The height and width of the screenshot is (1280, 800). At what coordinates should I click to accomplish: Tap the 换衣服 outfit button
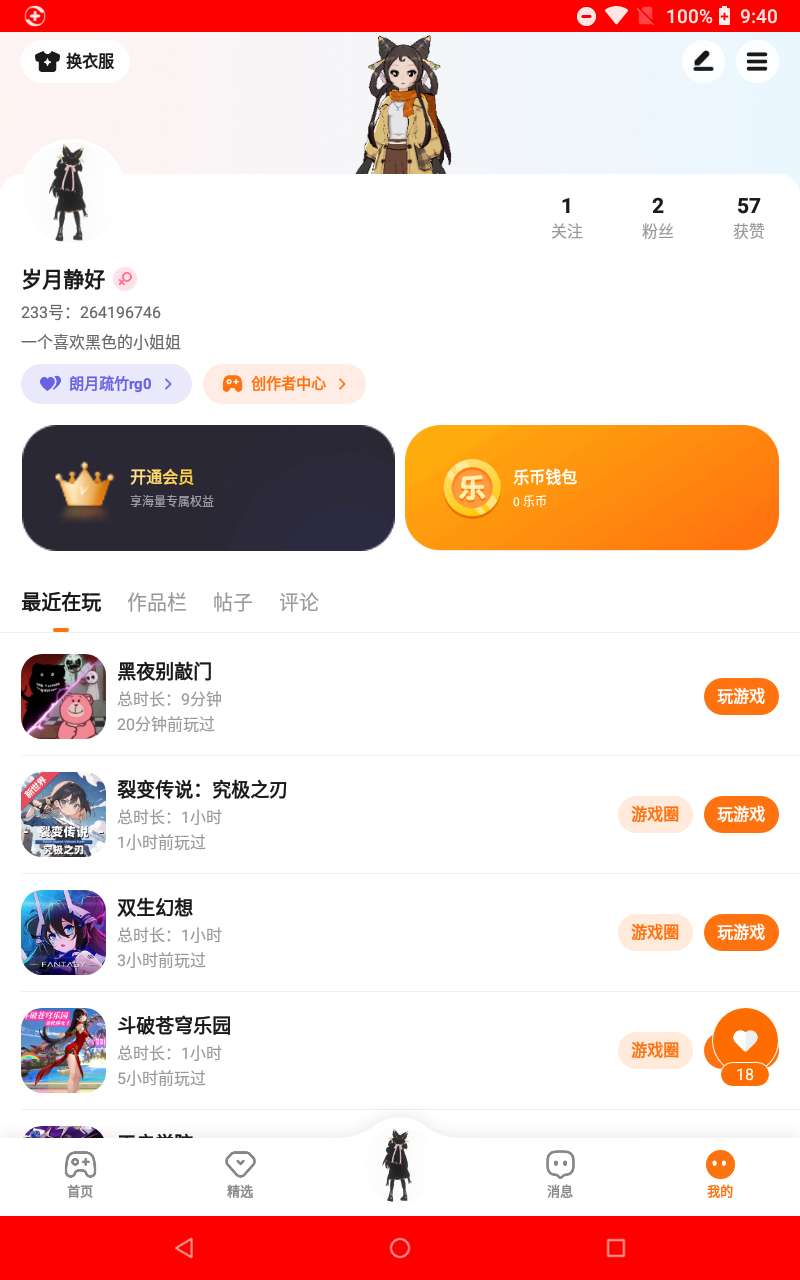tap(75, 62)
